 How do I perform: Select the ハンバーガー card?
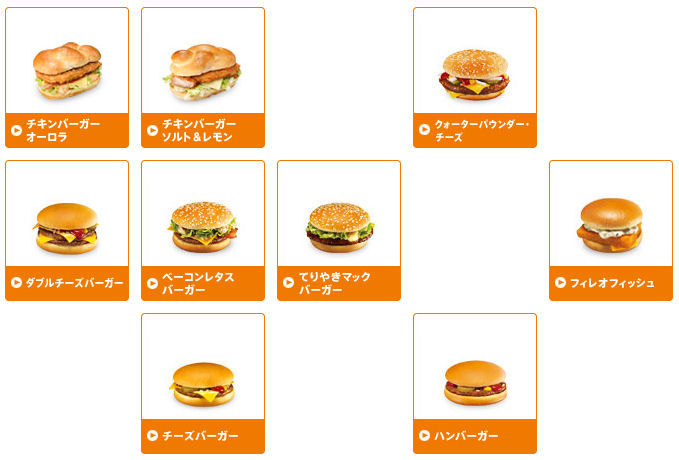pyautogui.click(x=475, y=384)
